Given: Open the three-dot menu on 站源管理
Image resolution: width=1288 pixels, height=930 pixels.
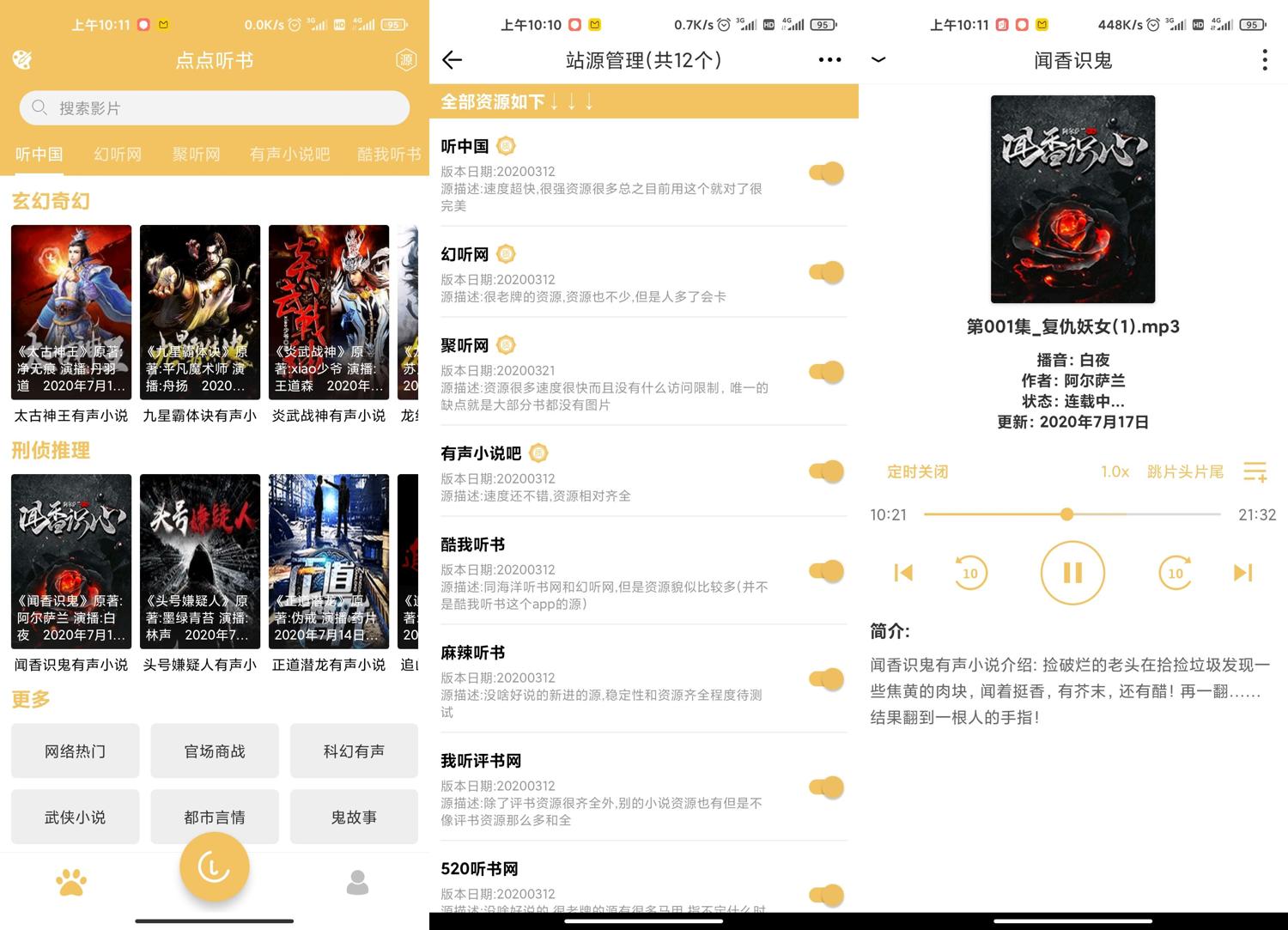Looking at the screenshot, I should click(x=829, y=60).
